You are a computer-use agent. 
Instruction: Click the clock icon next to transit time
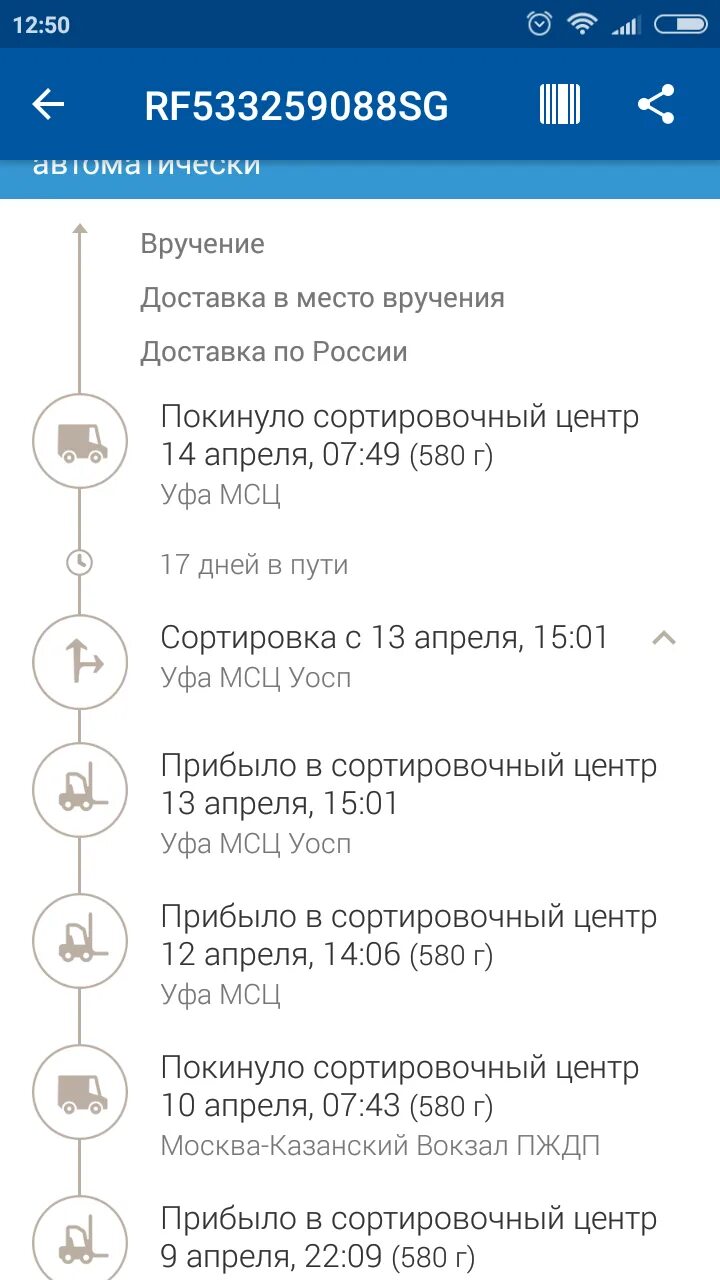(80, 564)
